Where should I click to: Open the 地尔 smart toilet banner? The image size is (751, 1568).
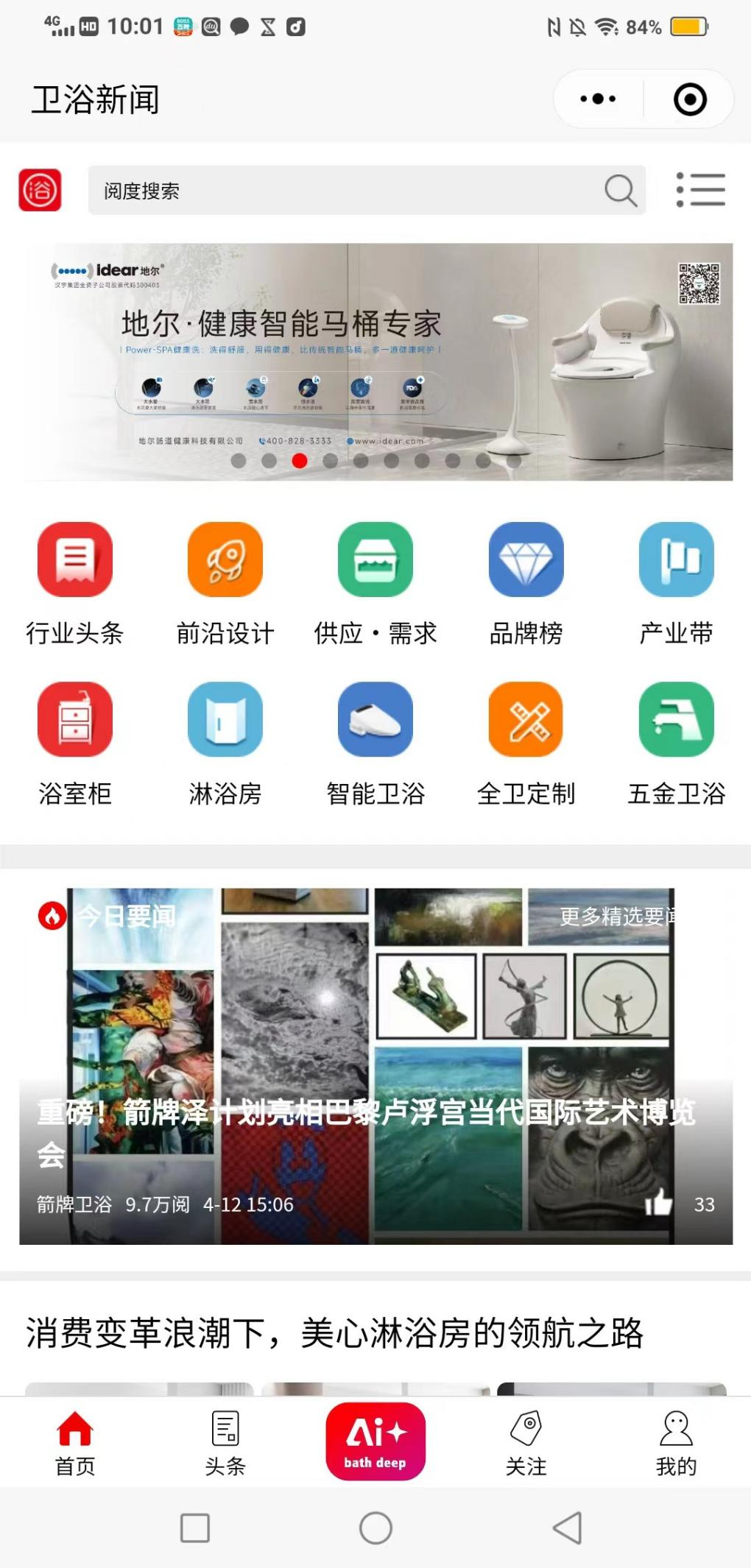coord(377,361)
